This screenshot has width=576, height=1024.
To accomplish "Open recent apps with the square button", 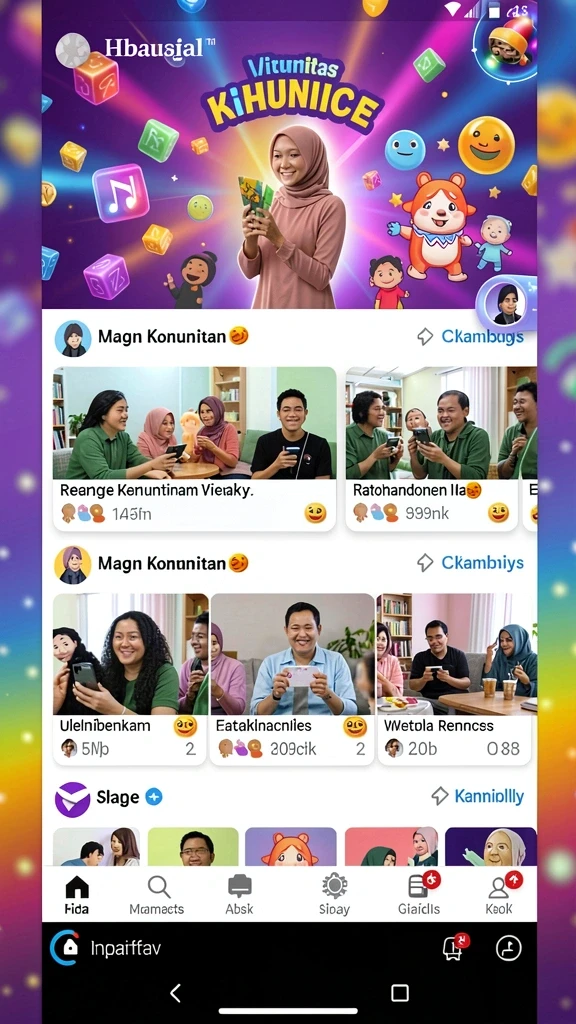I will coord(400,993).
